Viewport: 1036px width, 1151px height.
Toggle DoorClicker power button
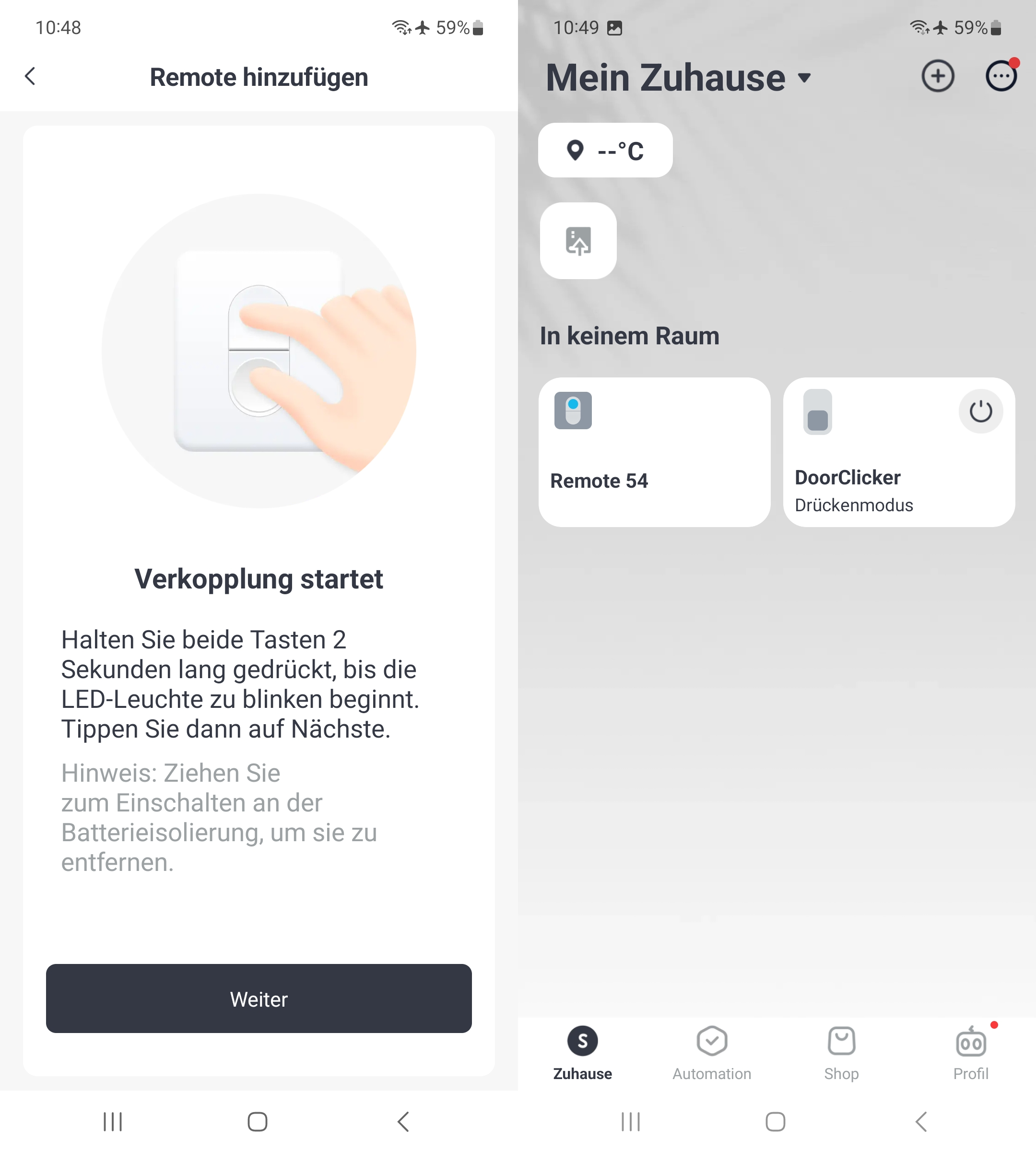click(x=980, y=411)
